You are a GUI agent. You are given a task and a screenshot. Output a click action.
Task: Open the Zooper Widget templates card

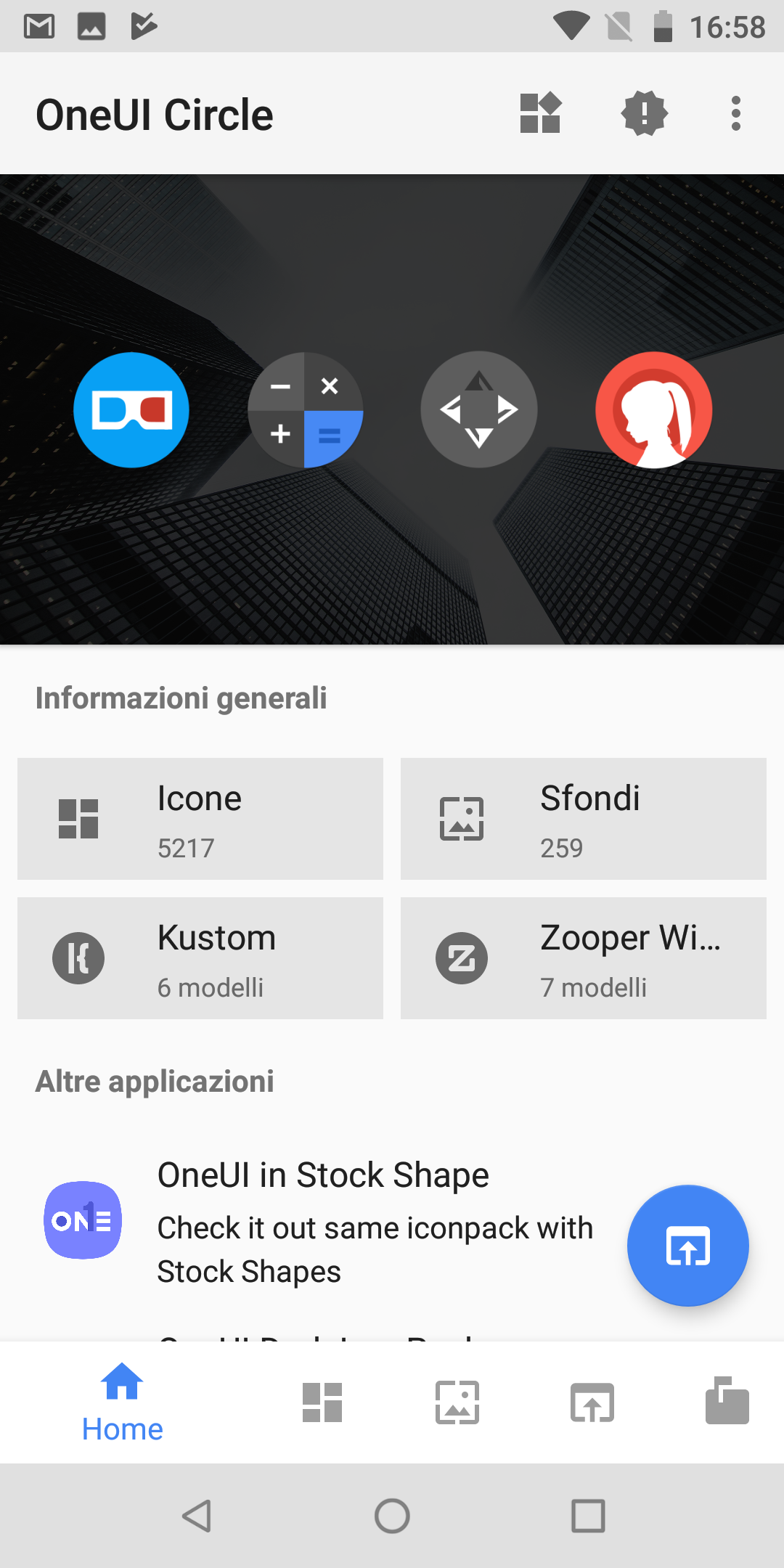(584, 958)
